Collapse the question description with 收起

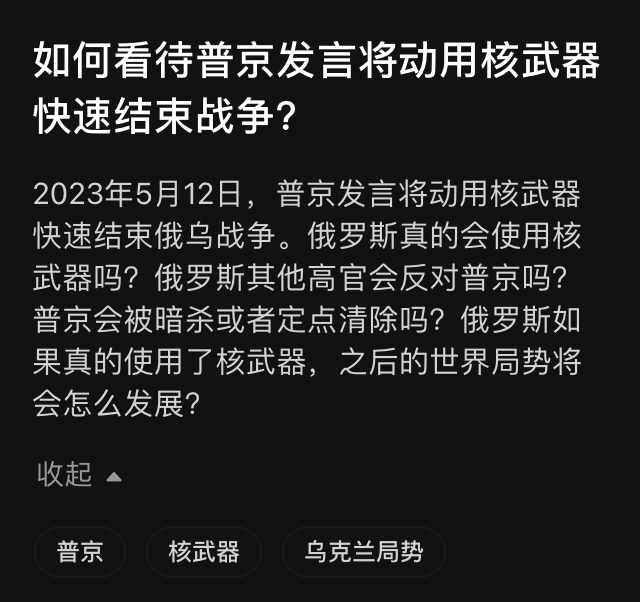coord(78,474)
